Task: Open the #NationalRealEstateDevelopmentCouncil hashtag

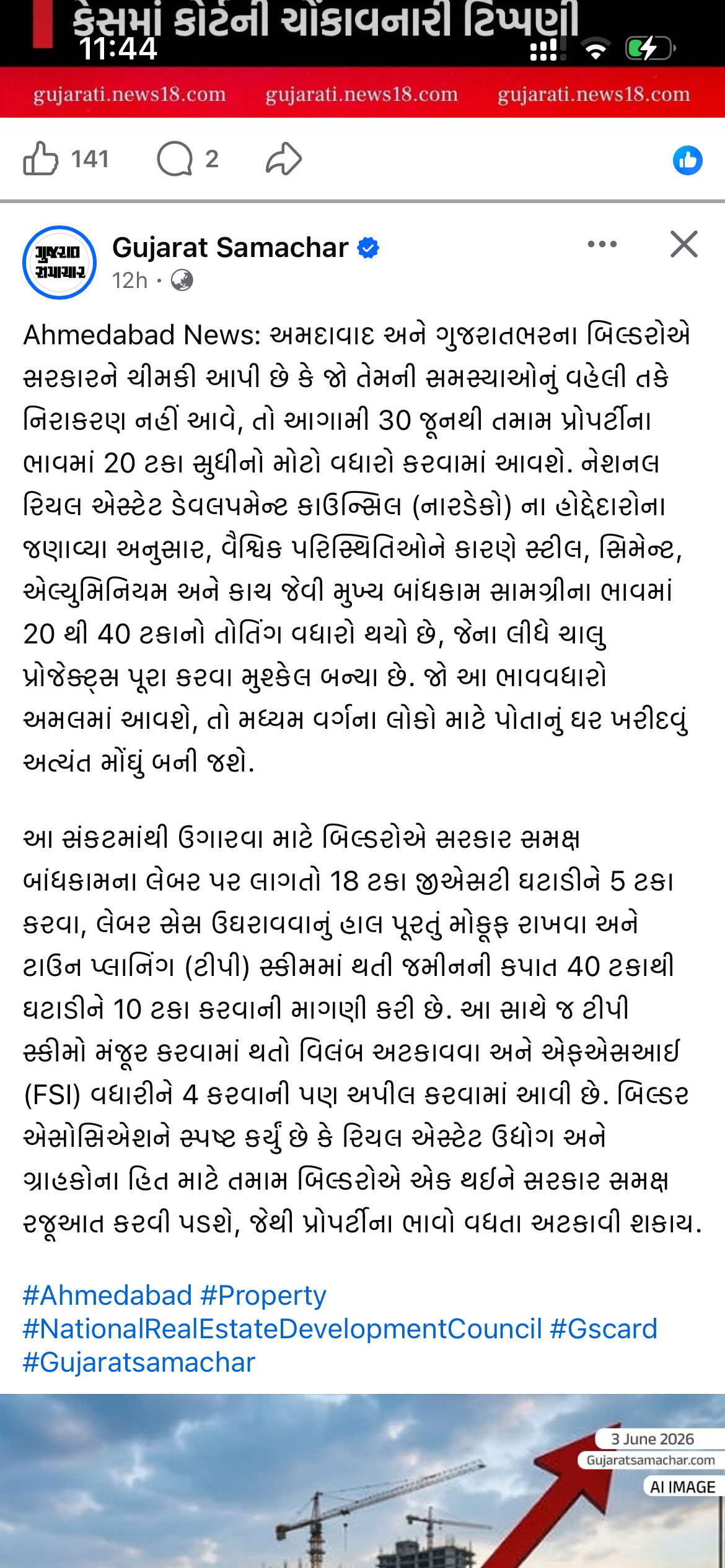Action: coord(283,1329)
